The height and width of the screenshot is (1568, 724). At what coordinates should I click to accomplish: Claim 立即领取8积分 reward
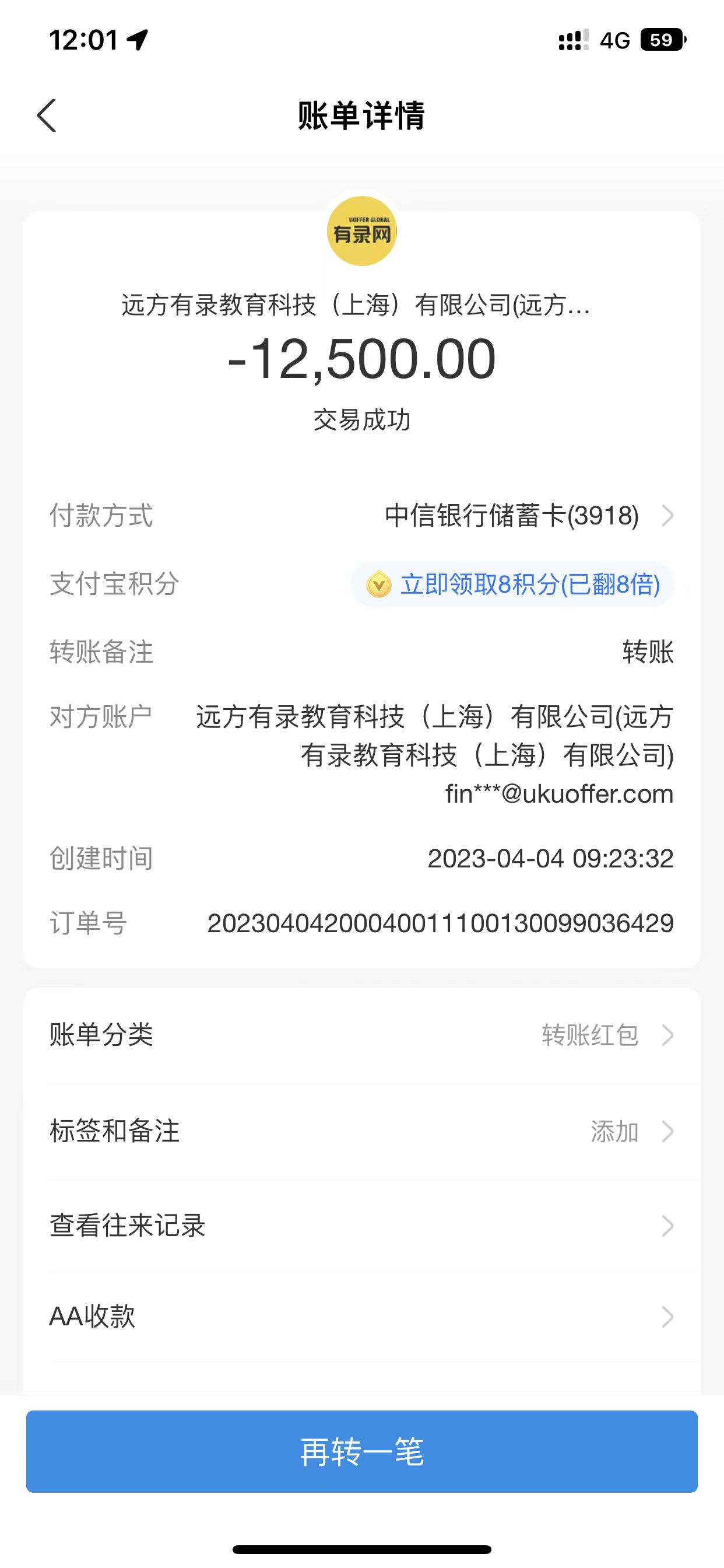pos(512,584)
